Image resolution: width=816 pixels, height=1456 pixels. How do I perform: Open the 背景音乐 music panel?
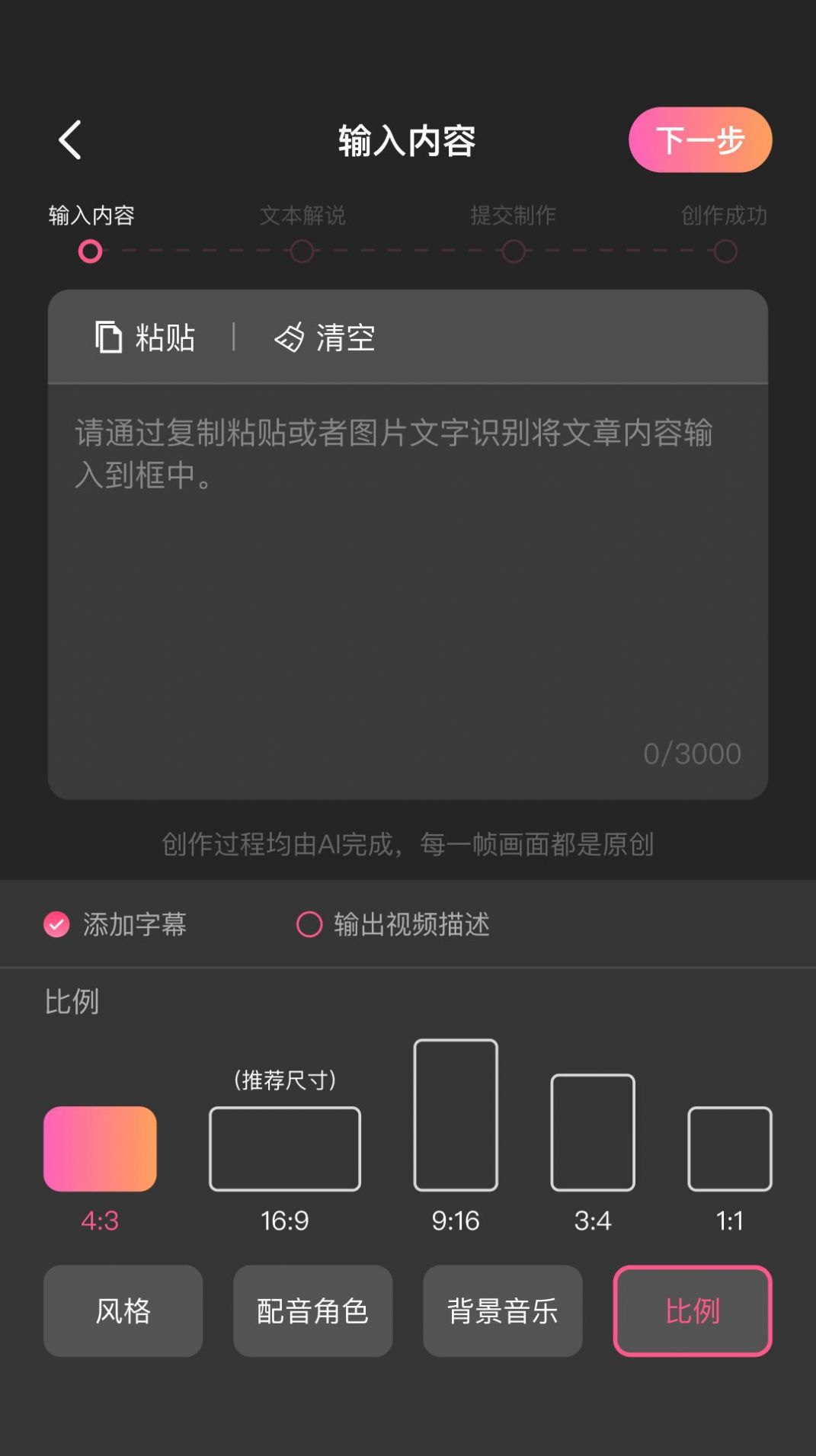[502, 1312]
